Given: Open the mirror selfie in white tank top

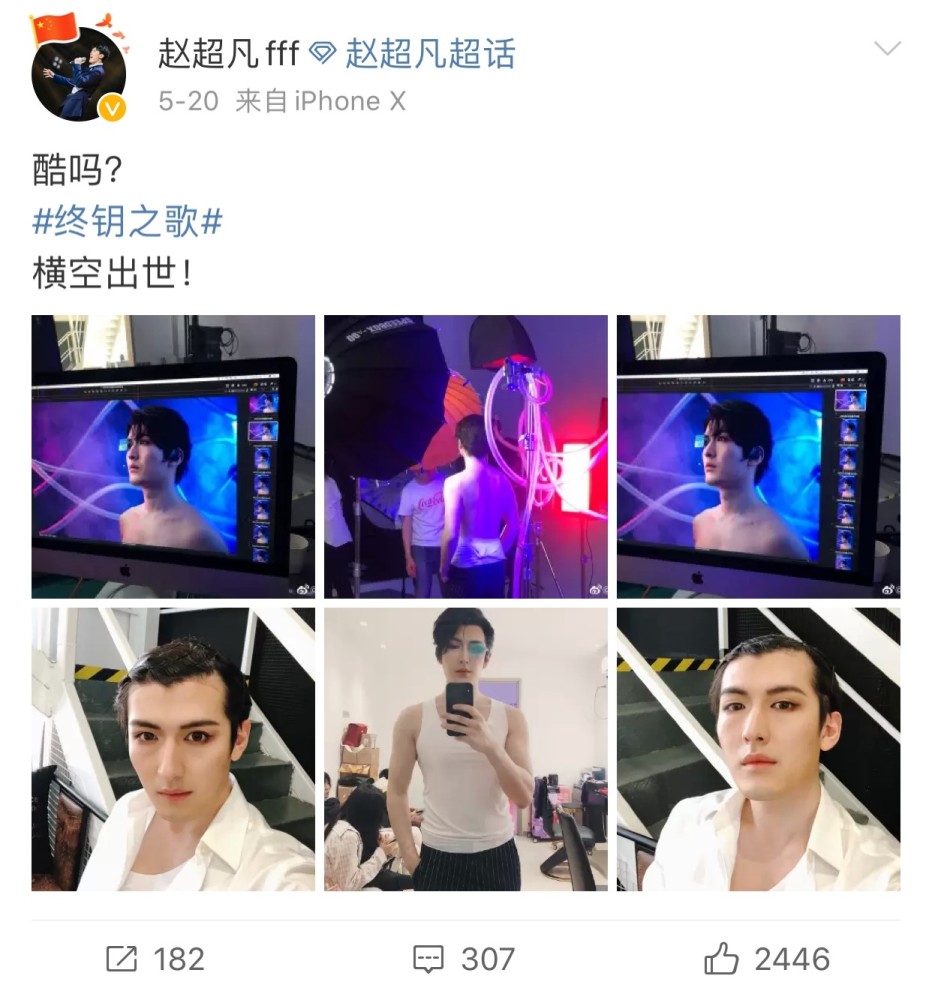Looking at the screenshot, I should click(x=465, y=749).
